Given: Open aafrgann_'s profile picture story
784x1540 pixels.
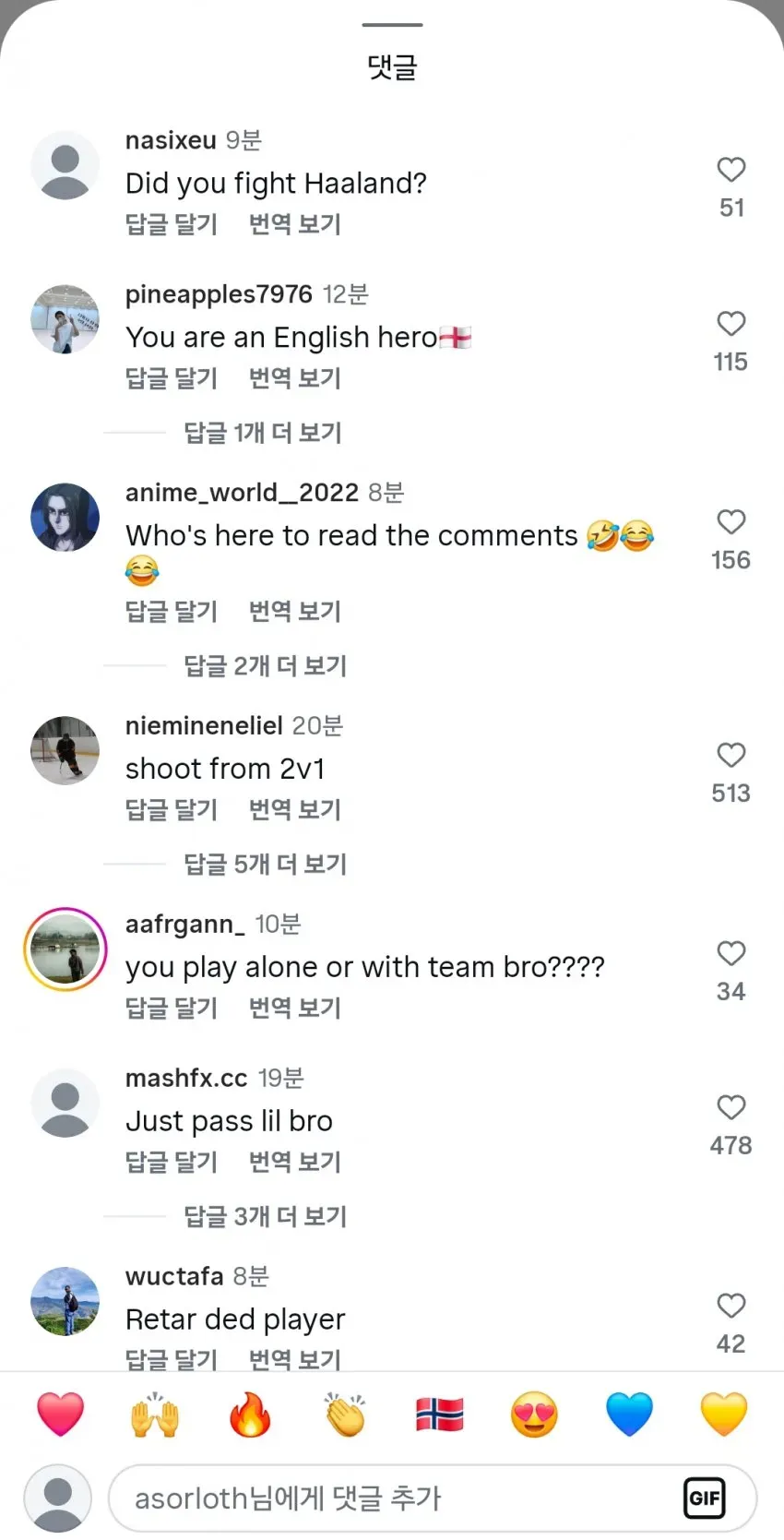Looking at the screenshot, I should point(65,949).
